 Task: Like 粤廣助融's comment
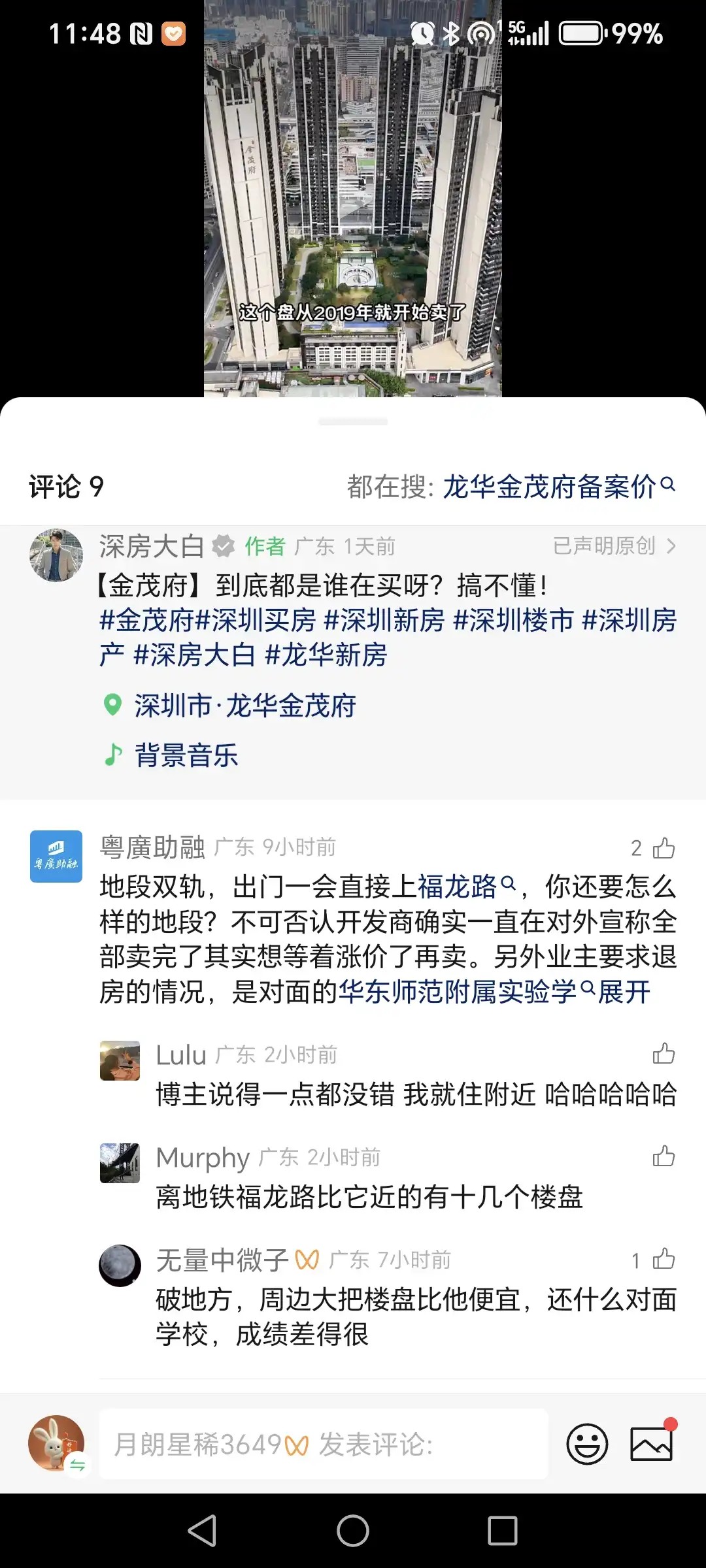pos(663,848)
